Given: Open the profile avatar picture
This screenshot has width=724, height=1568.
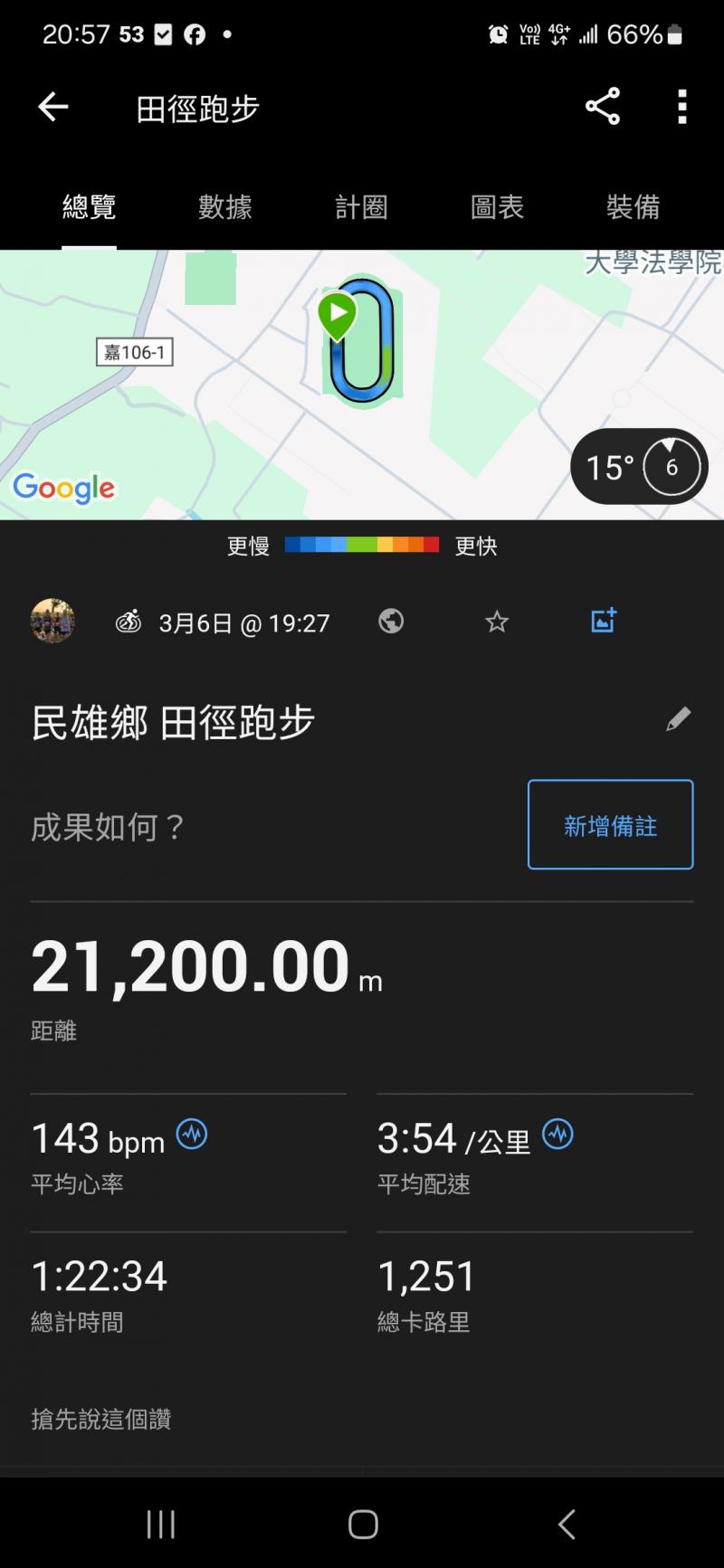Looking at the screenshot, I should click(x=52, y=622).
